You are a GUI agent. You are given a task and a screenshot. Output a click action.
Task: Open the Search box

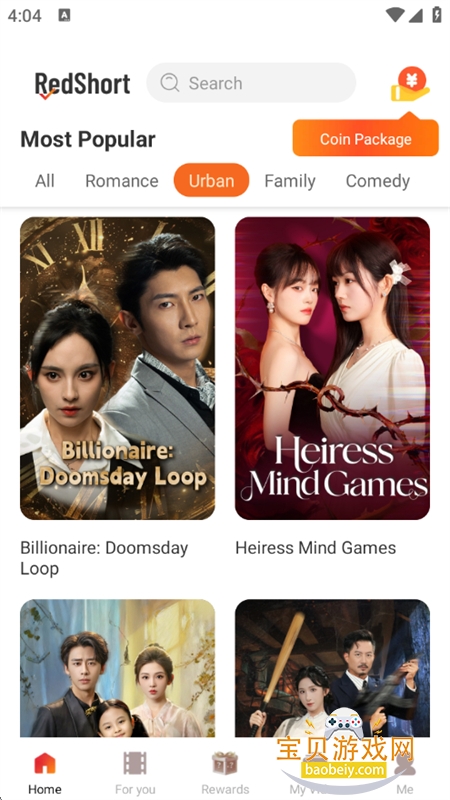(x=251, y=83)
